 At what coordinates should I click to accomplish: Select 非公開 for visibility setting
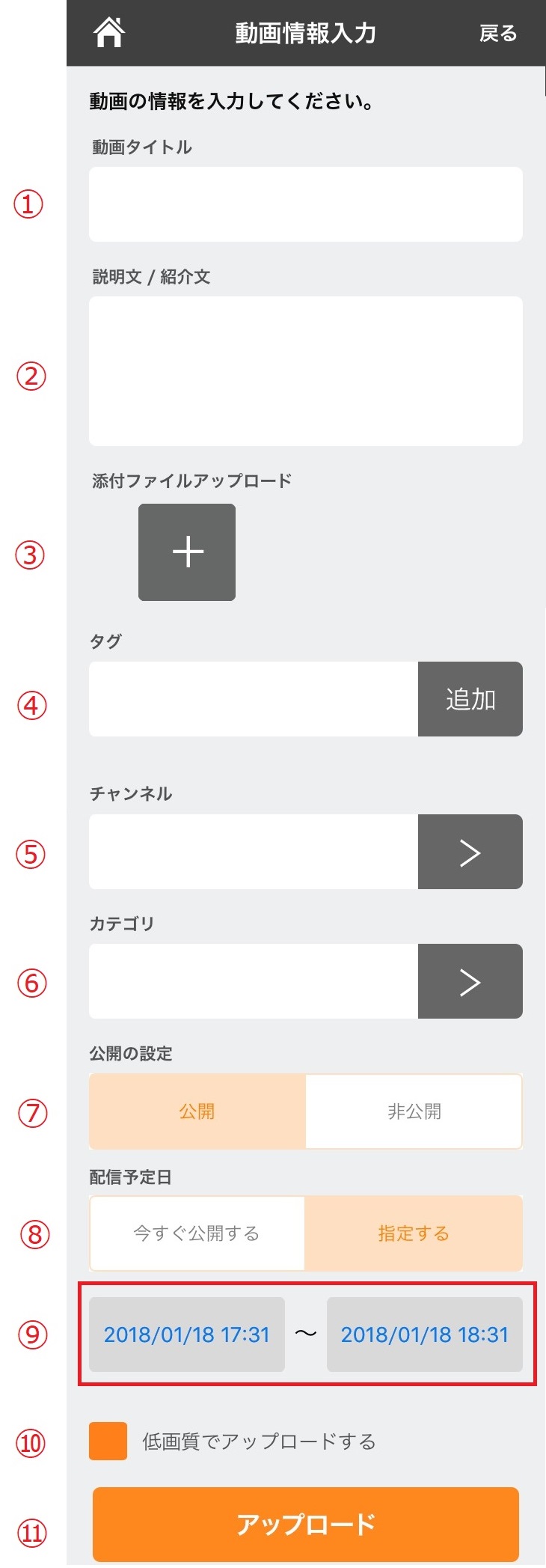point(414,1111)
